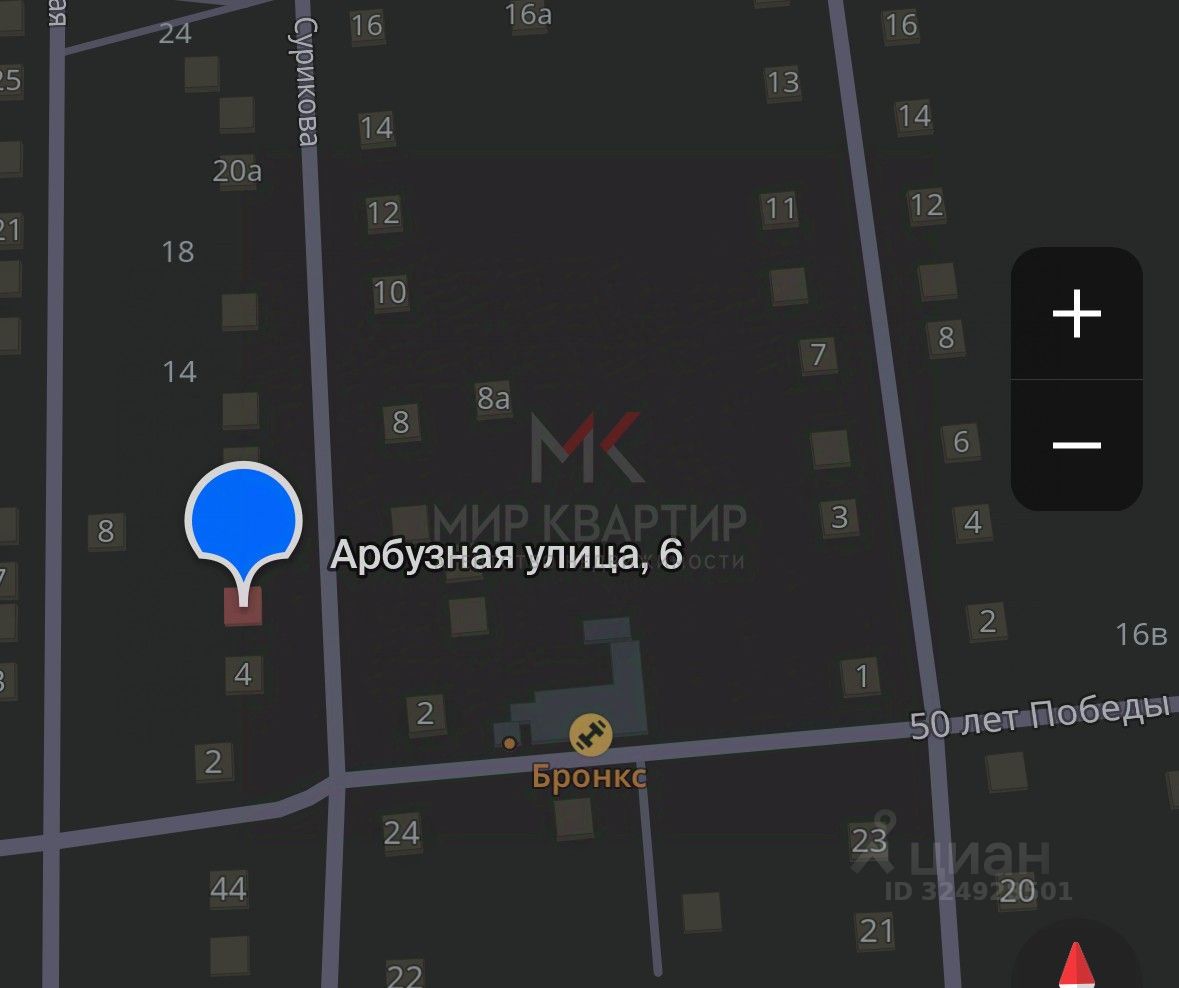Screen dimensions: 1179x988
Task: Zoom out of the map
Action: (1076, 445)
